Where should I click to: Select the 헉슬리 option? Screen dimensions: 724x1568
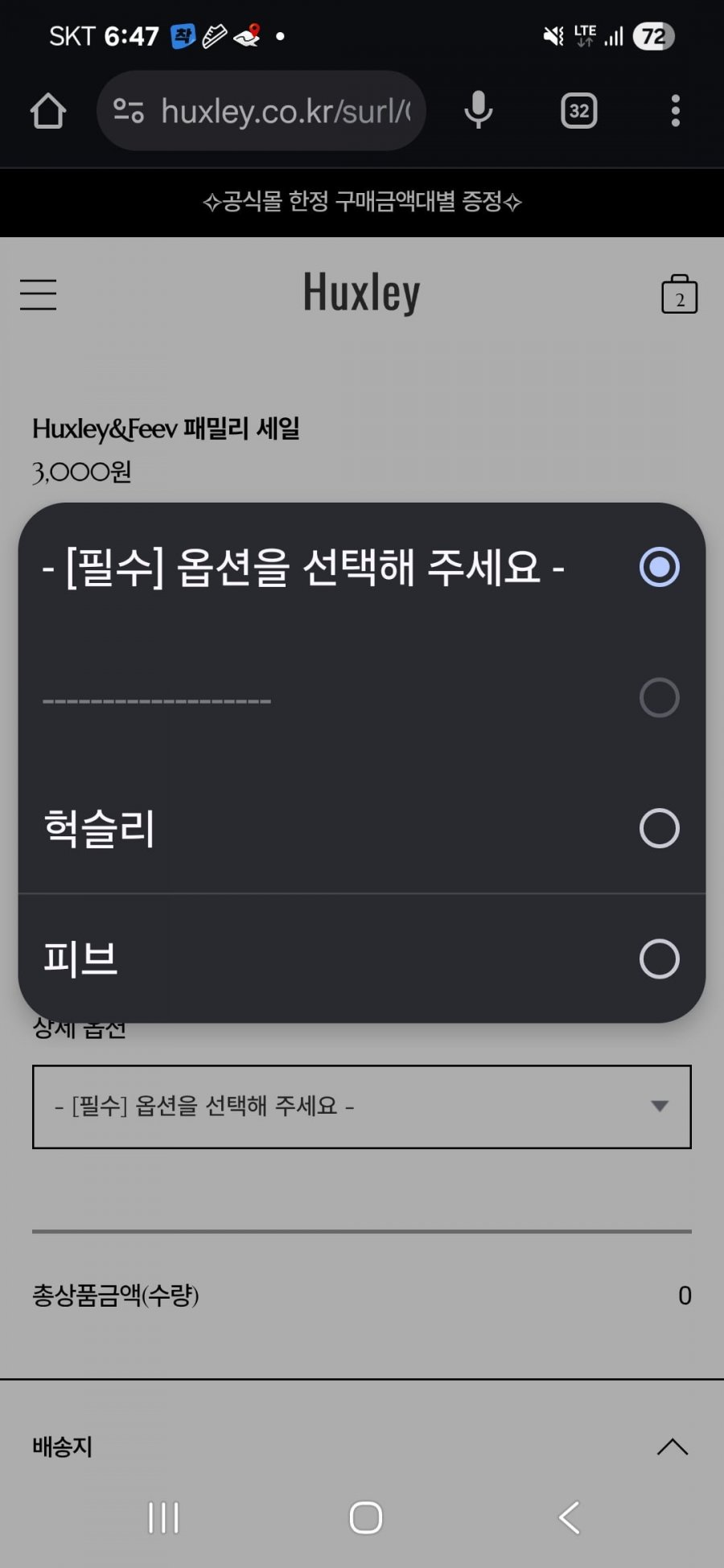[362, 828]
